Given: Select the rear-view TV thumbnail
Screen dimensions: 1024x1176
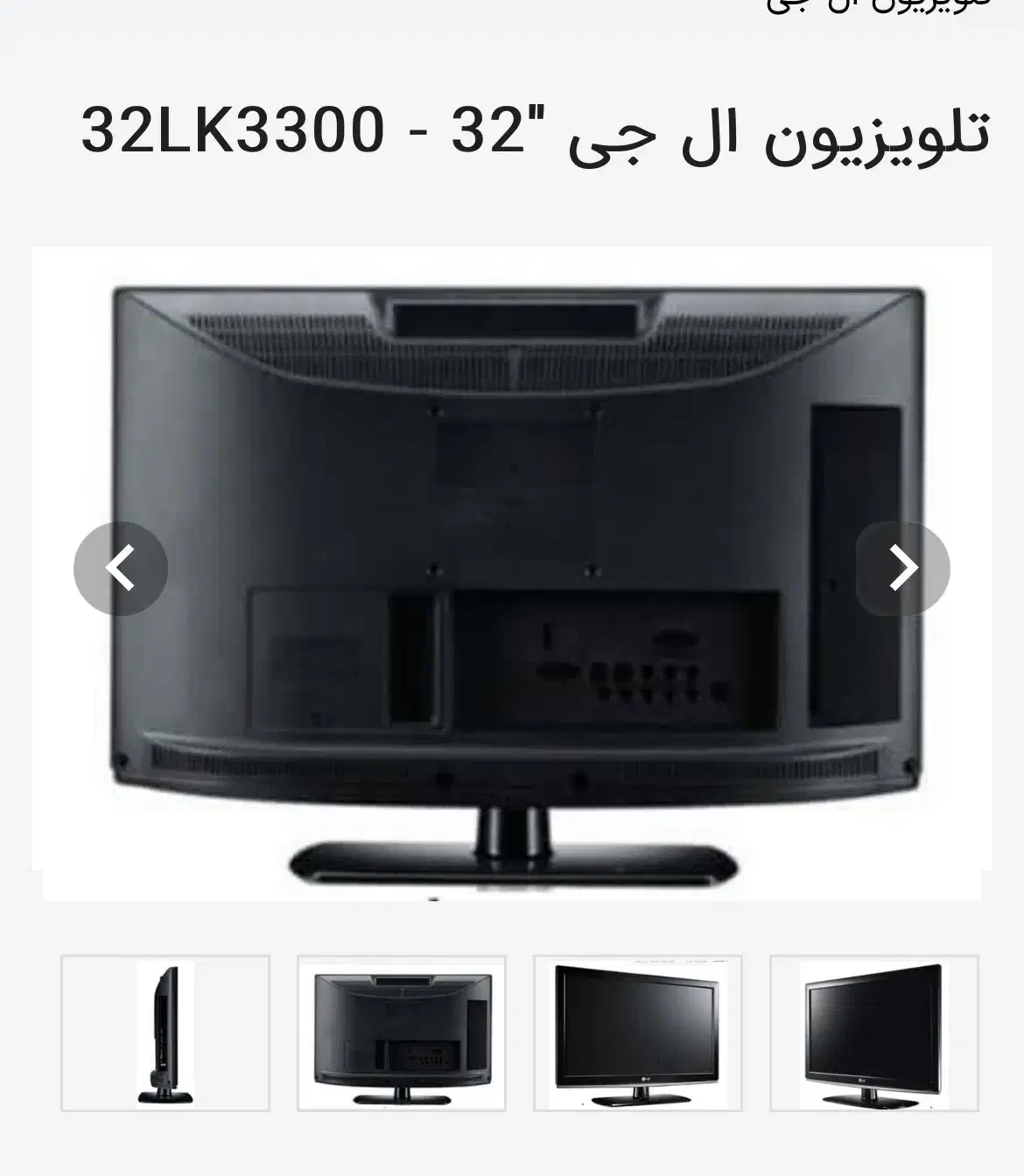Looking at the screenshot, I should (x=402, y=1033).
